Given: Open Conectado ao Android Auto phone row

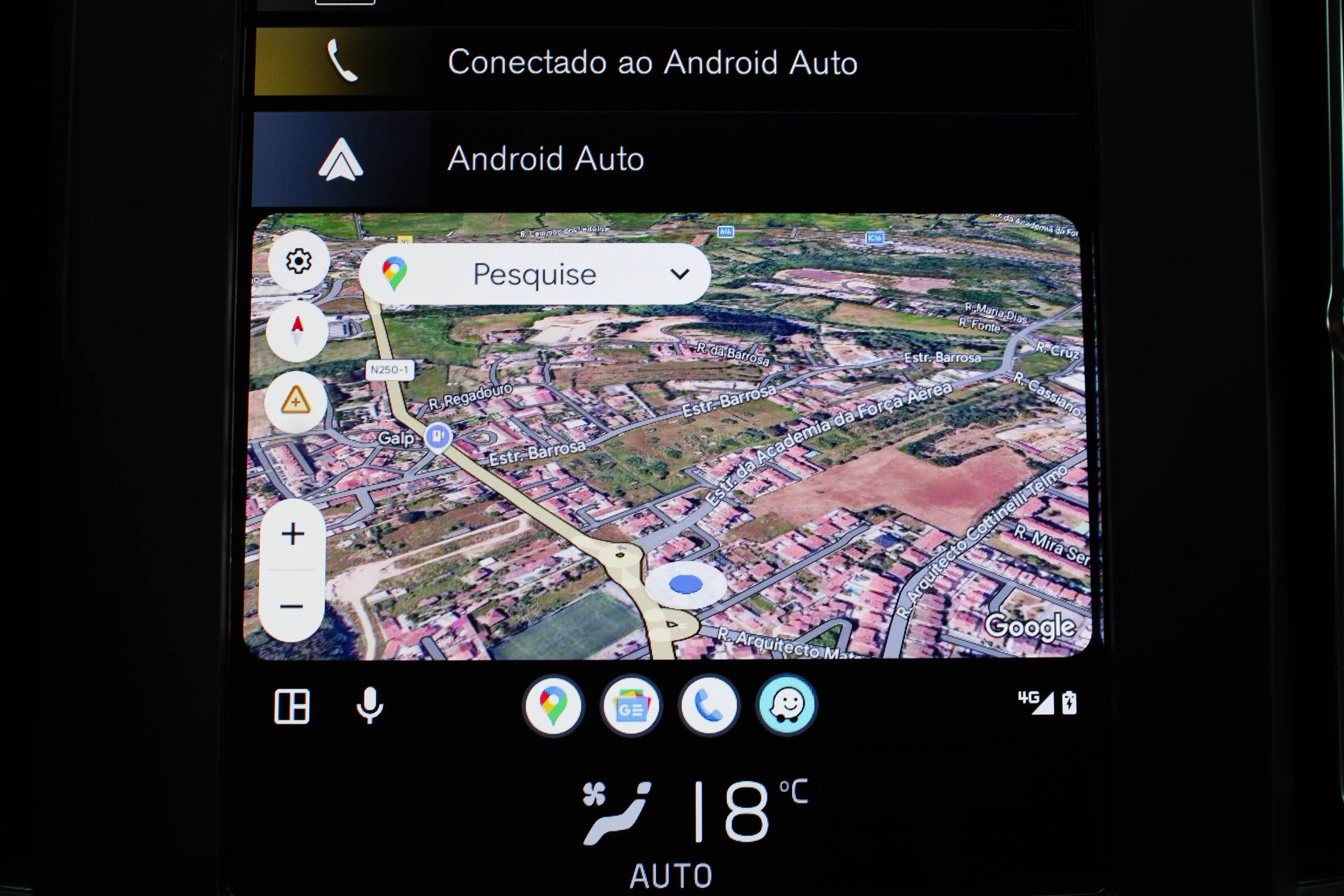Looking at the screenshot, I should [666, 62].
